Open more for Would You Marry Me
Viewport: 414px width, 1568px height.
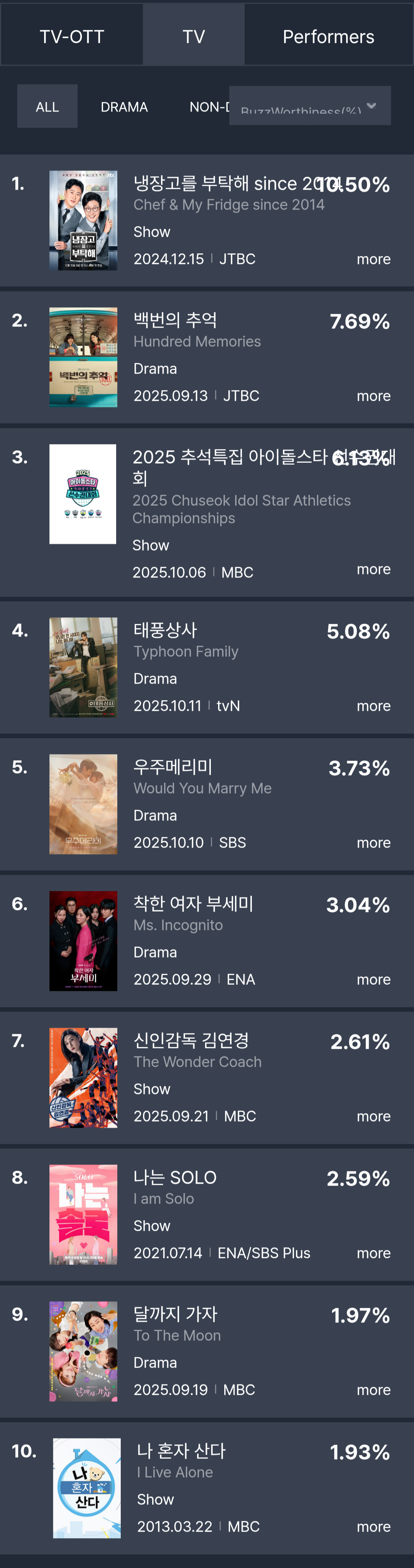click(x=373, y=843)
